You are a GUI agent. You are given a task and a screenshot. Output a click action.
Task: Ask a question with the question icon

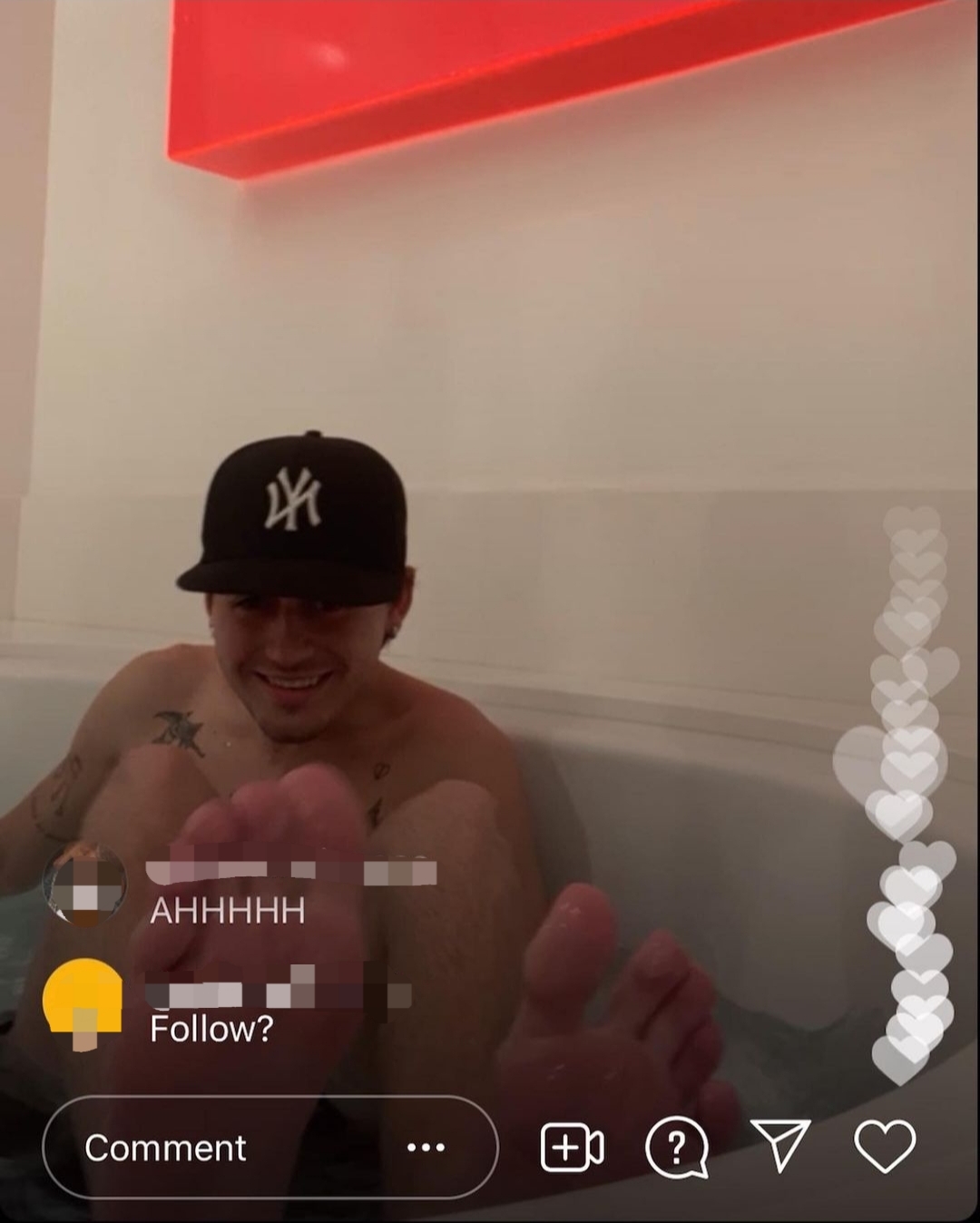[676, 1148]
